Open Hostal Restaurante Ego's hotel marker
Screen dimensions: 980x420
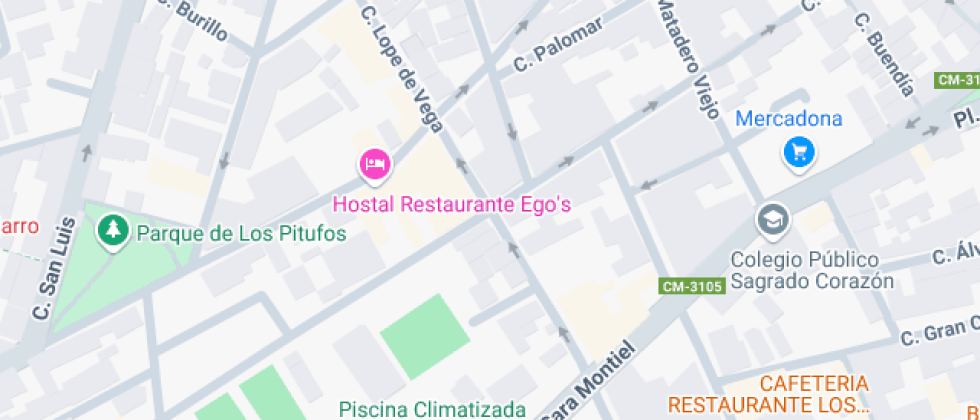tap(374, 163)
